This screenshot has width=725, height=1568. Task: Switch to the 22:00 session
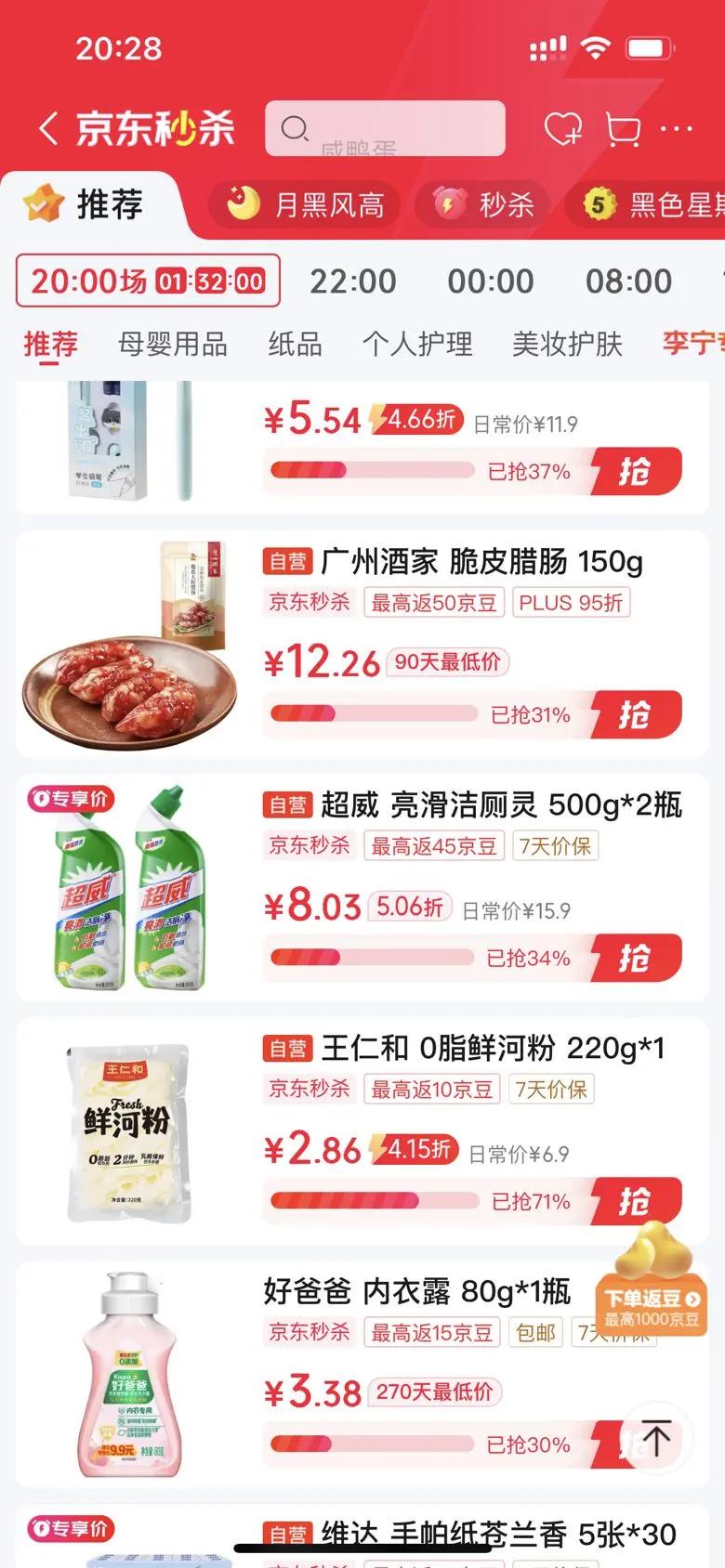click(353, 281)
